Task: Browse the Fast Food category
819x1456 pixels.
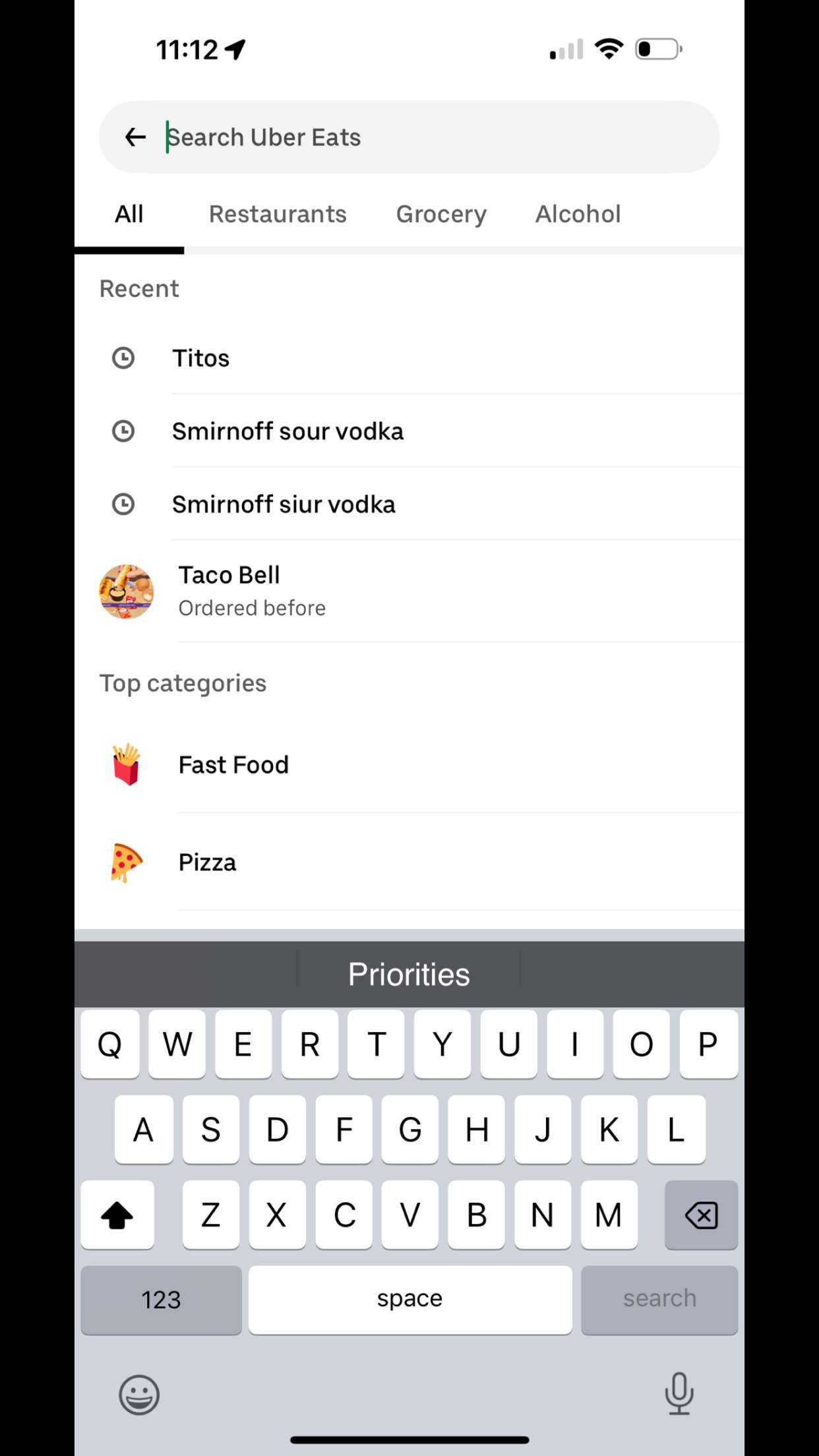Action: point(233,765)
